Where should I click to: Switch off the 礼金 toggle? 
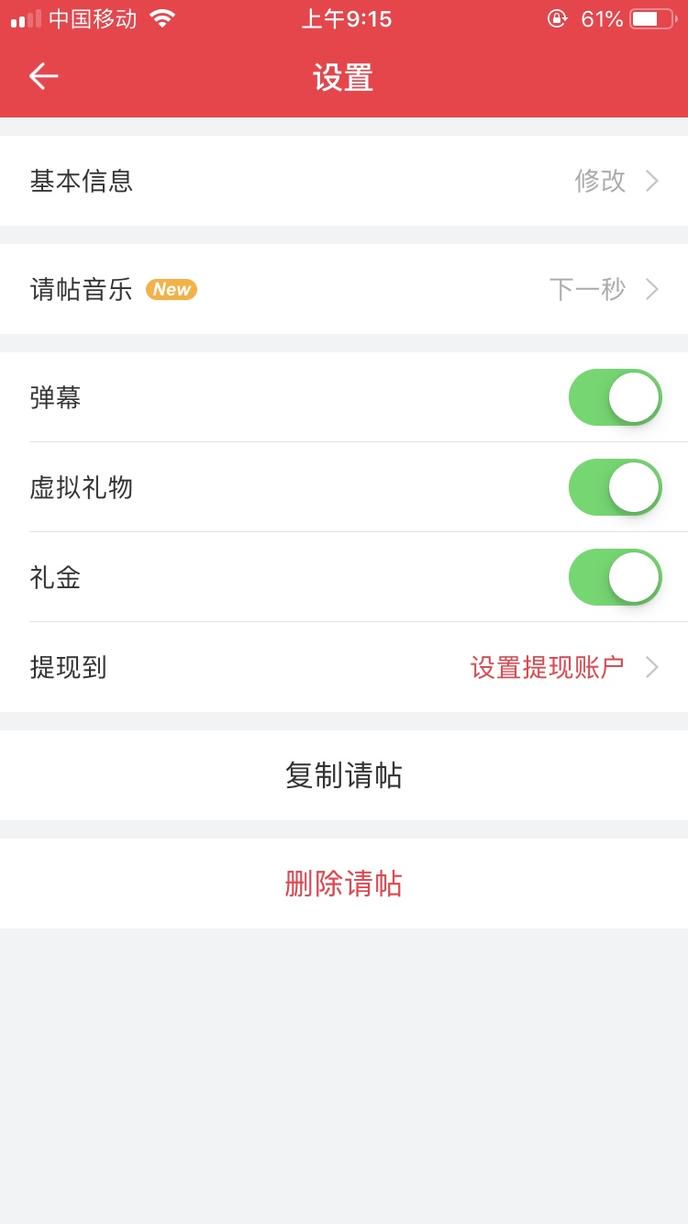click(x=615, y=578)
